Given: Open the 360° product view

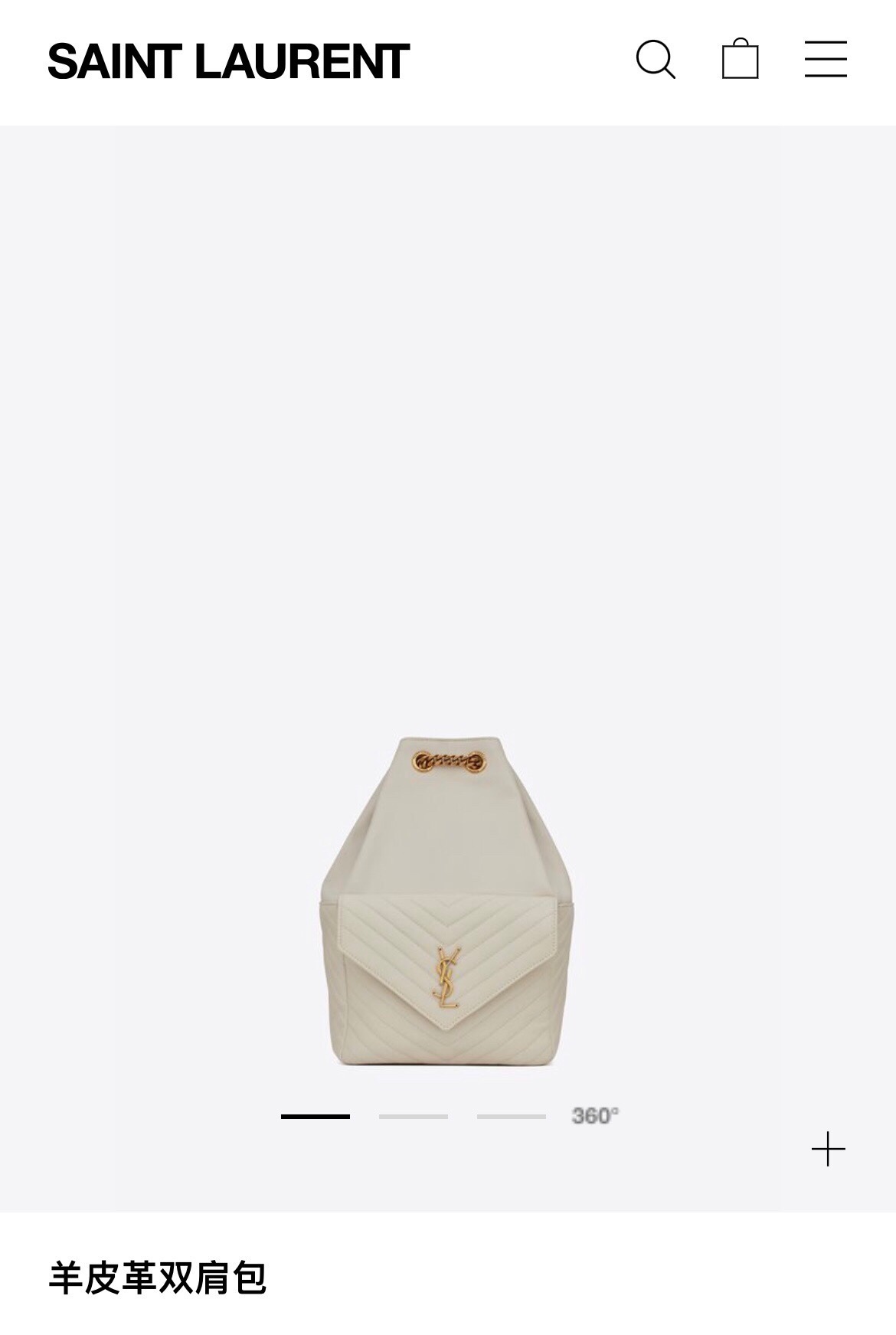Looking at the screenshot, I should click(x=595, y=1116).
